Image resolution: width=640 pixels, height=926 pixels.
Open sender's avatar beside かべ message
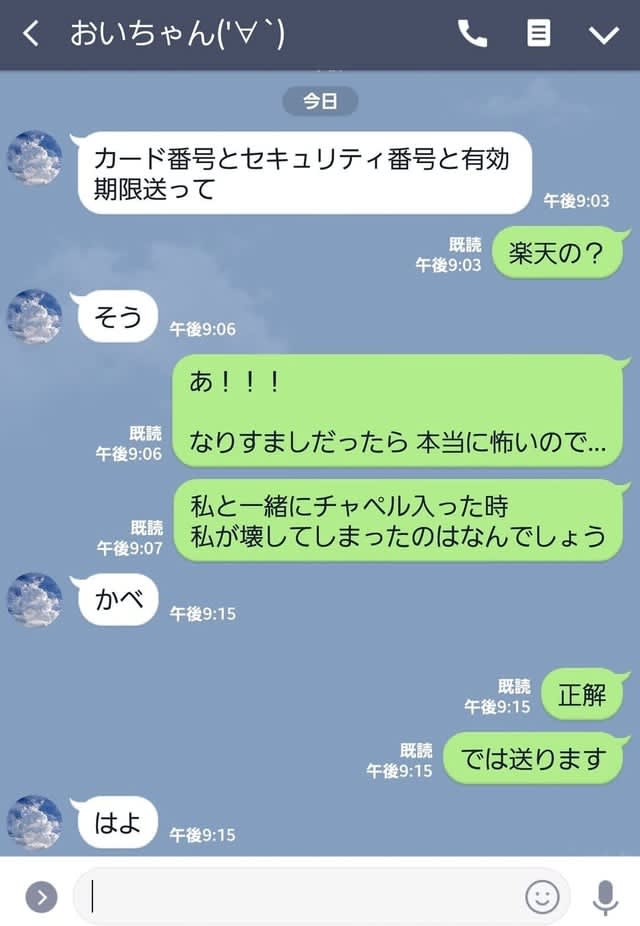coord(35,600)
